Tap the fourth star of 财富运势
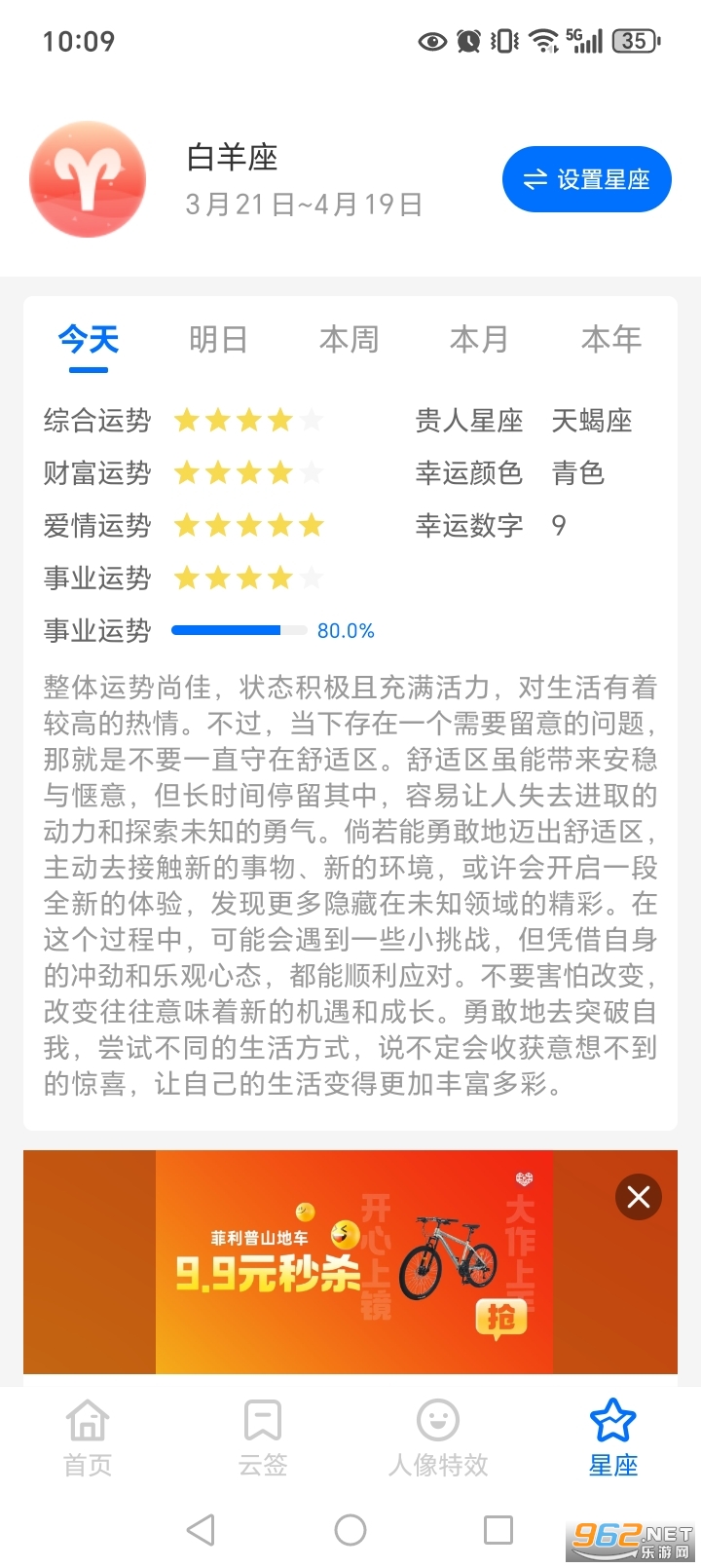Screen dimensions: 701x1568 click(280, 472)
